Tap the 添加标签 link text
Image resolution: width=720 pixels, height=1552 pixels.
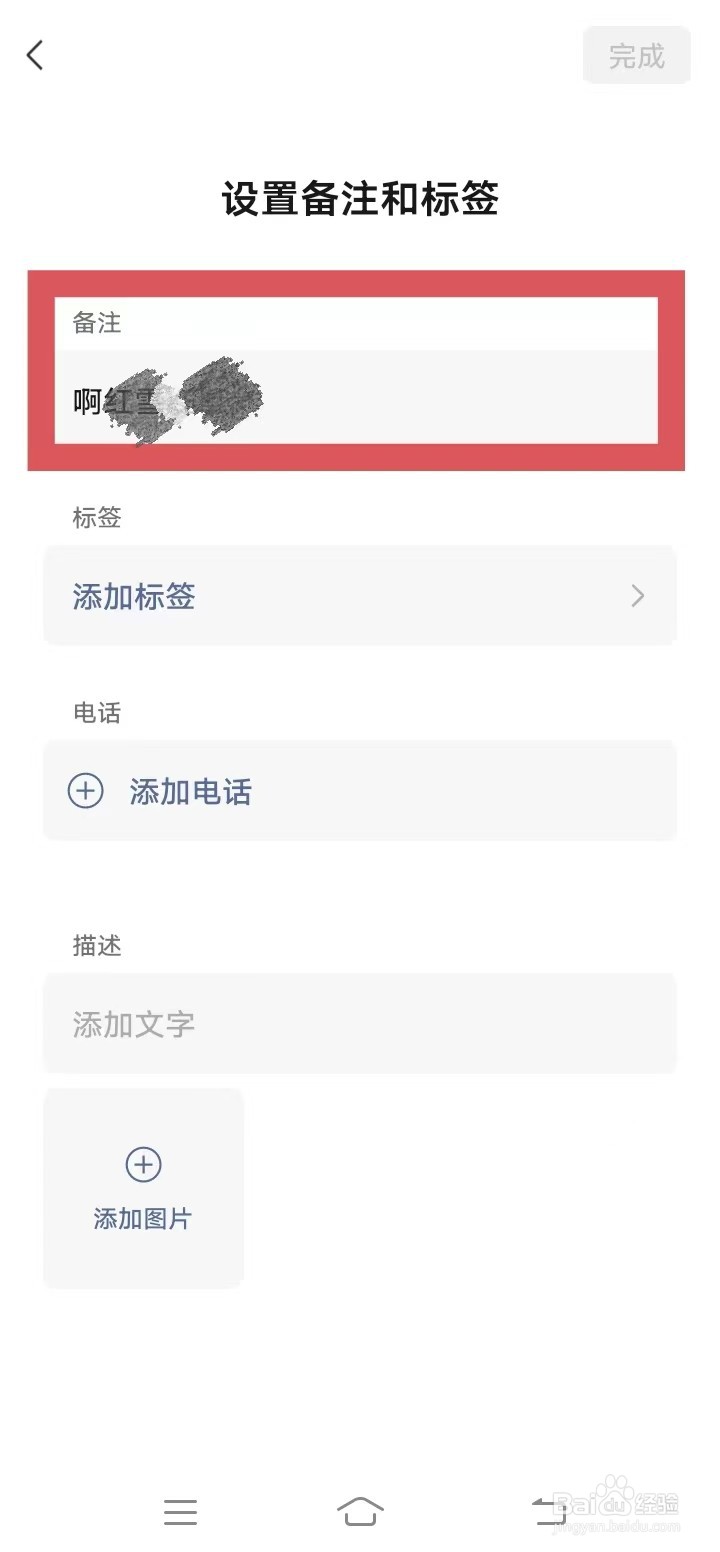click(133, 596)
